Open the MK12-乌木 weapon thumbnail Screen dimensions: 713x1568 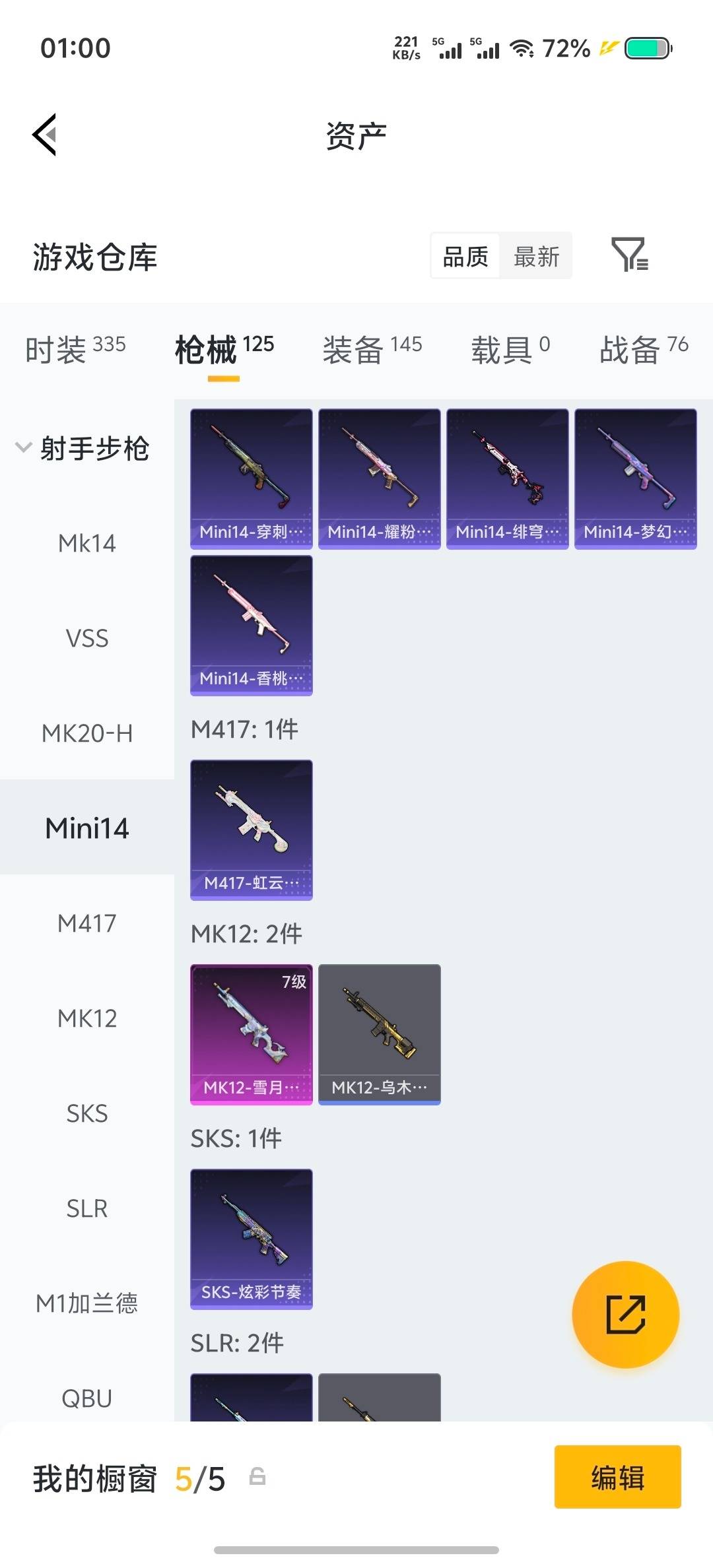pos(379,1034)
